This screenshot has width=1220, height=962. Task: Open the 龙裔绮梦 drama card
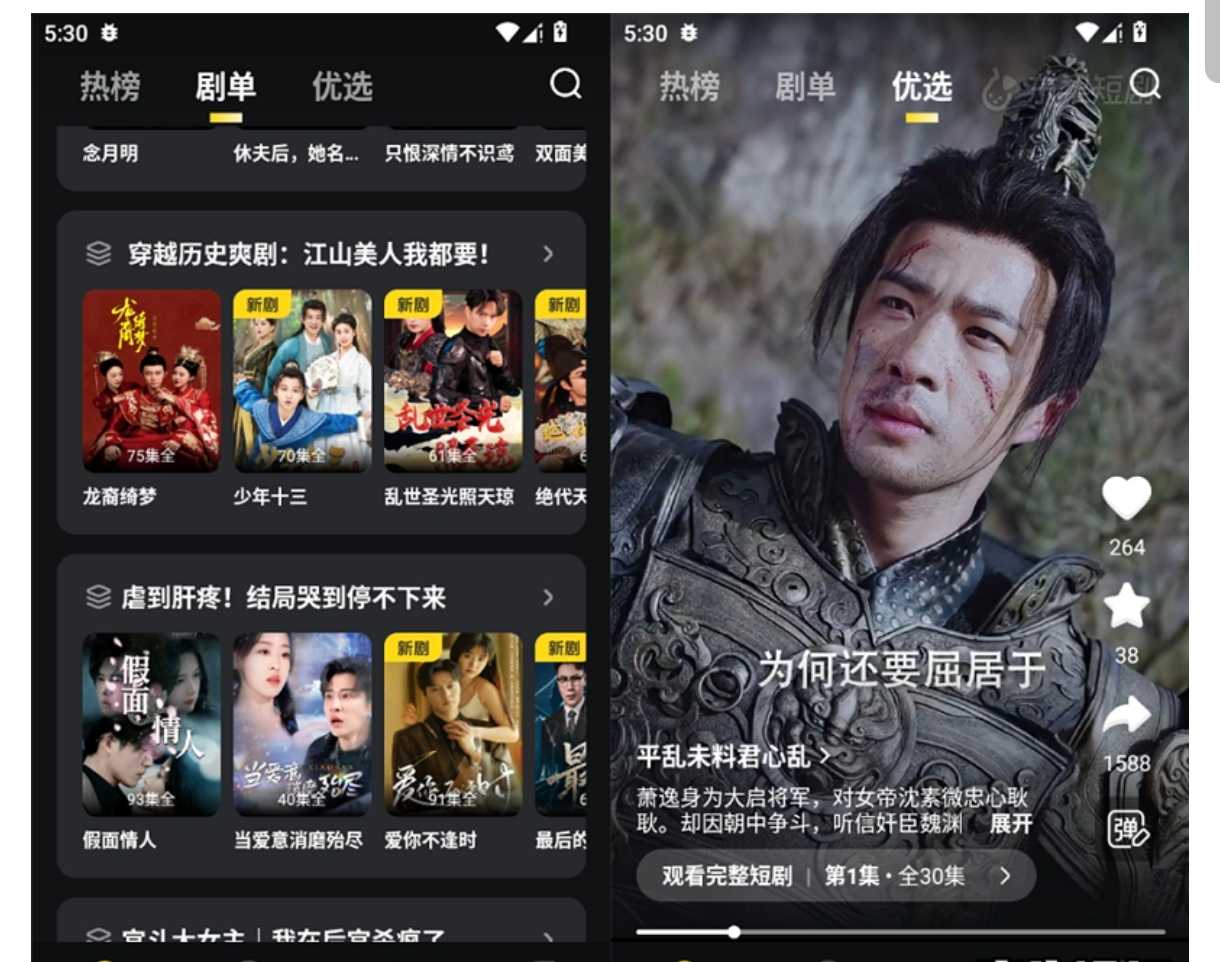[151, 381]
